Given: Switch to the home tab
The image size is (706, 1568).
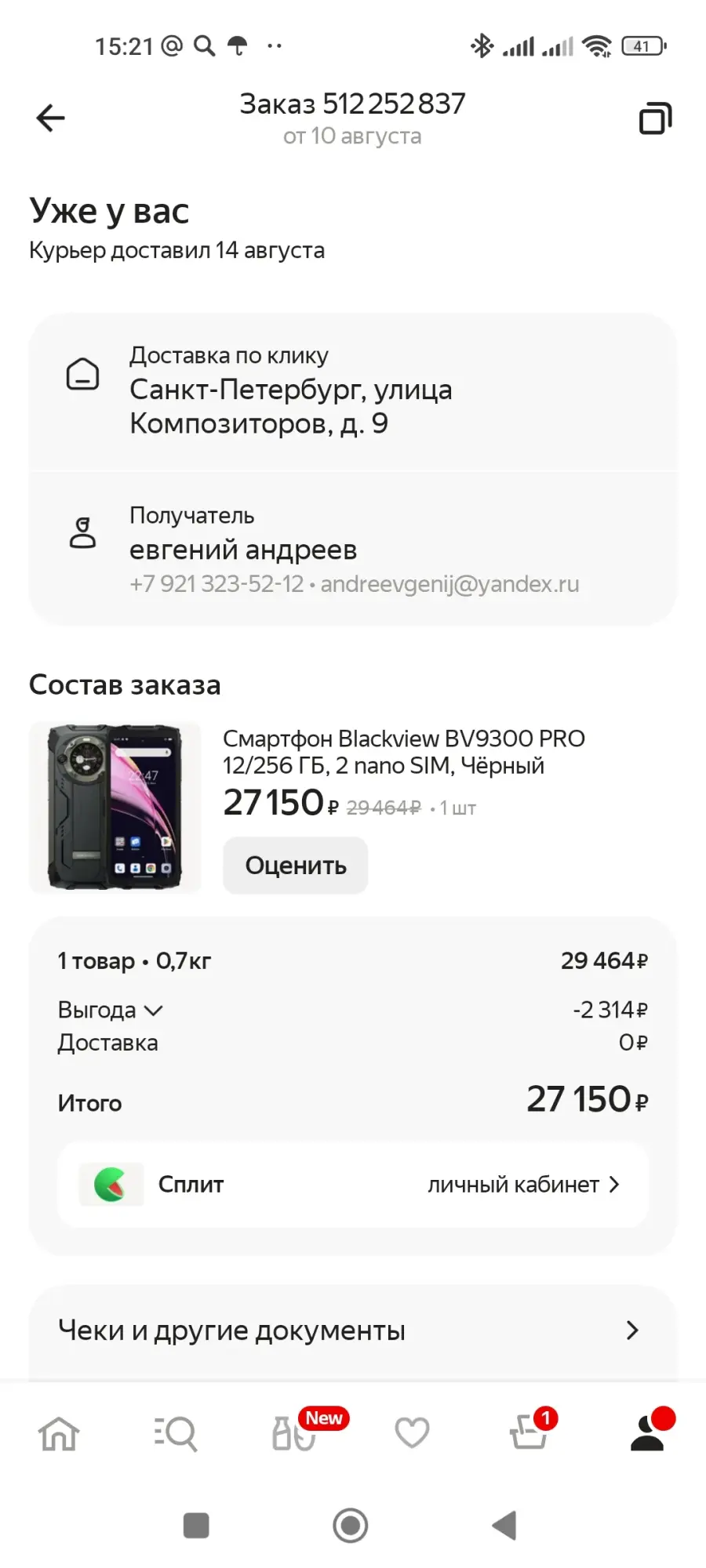Looking at the screenshot, I should 59,1434.
